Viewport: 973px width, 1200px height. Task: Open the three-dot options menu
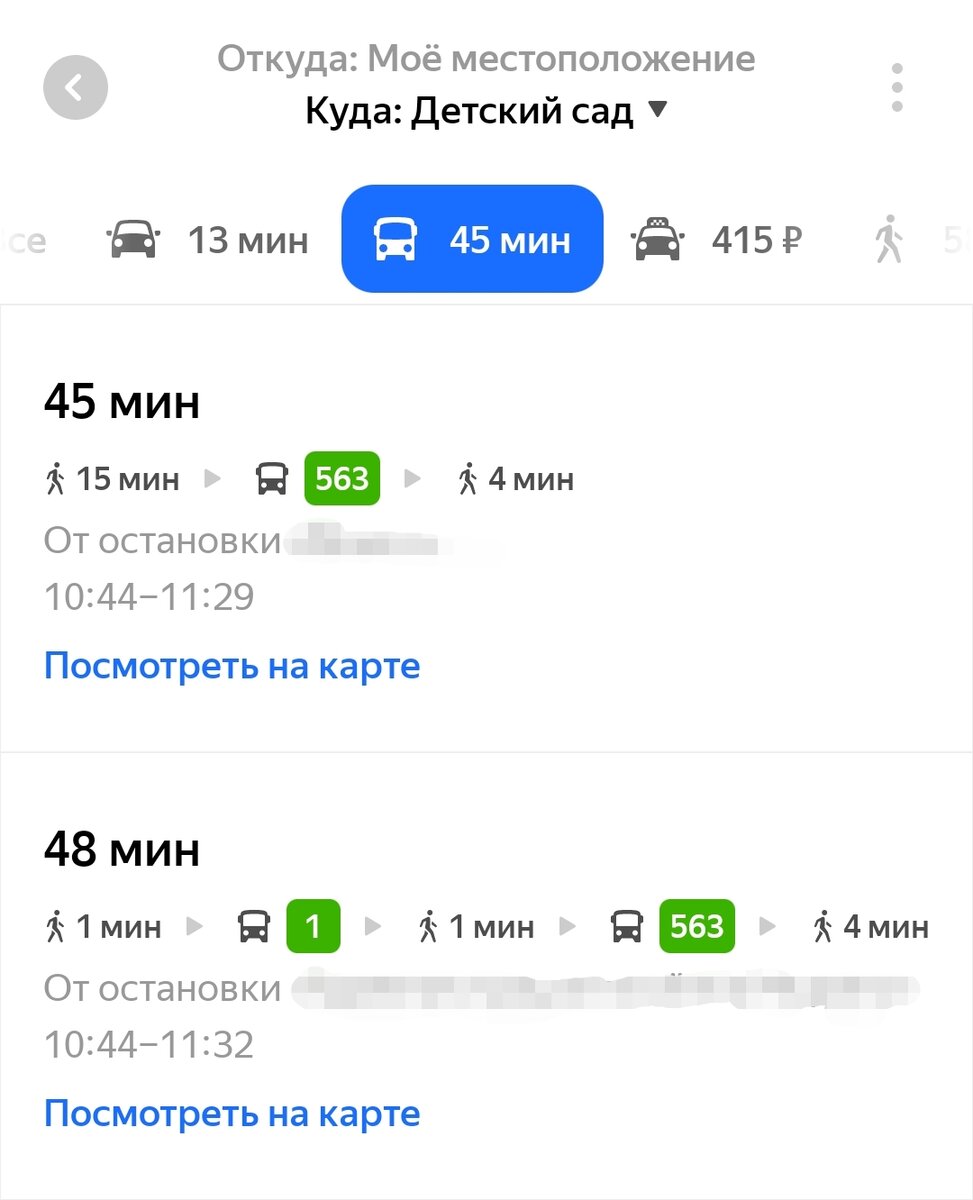pos(897,86)
